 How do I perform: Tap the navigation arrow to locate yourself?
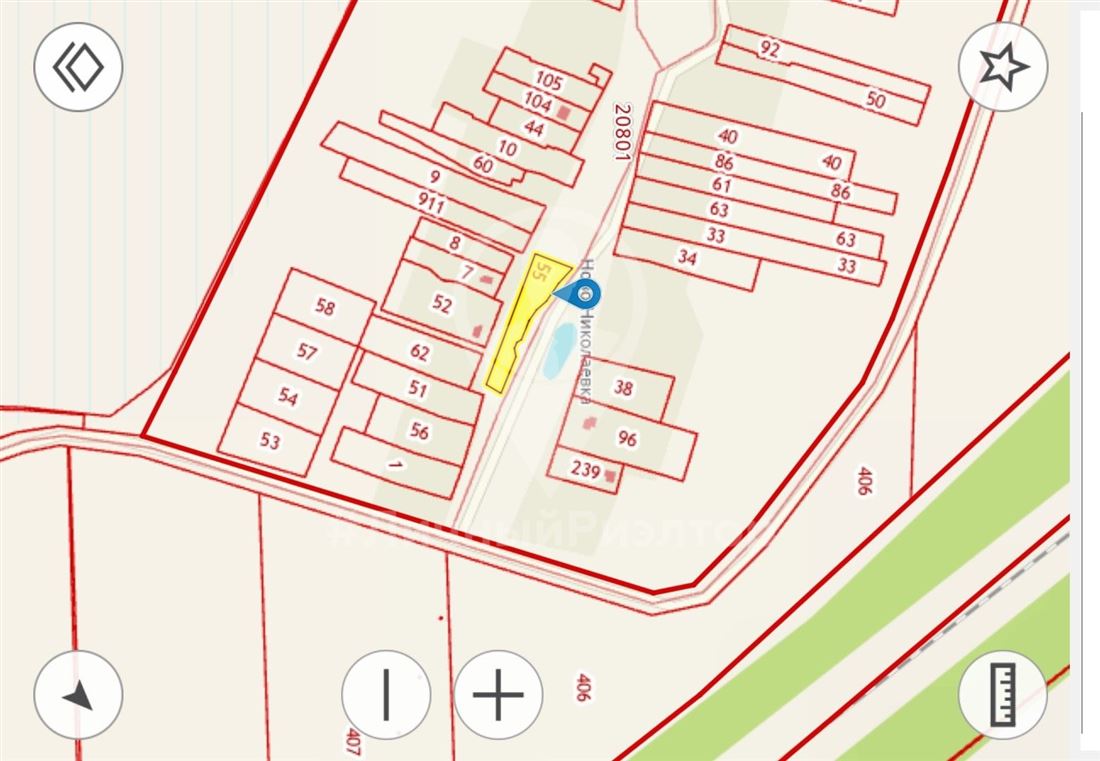point(78,695)
